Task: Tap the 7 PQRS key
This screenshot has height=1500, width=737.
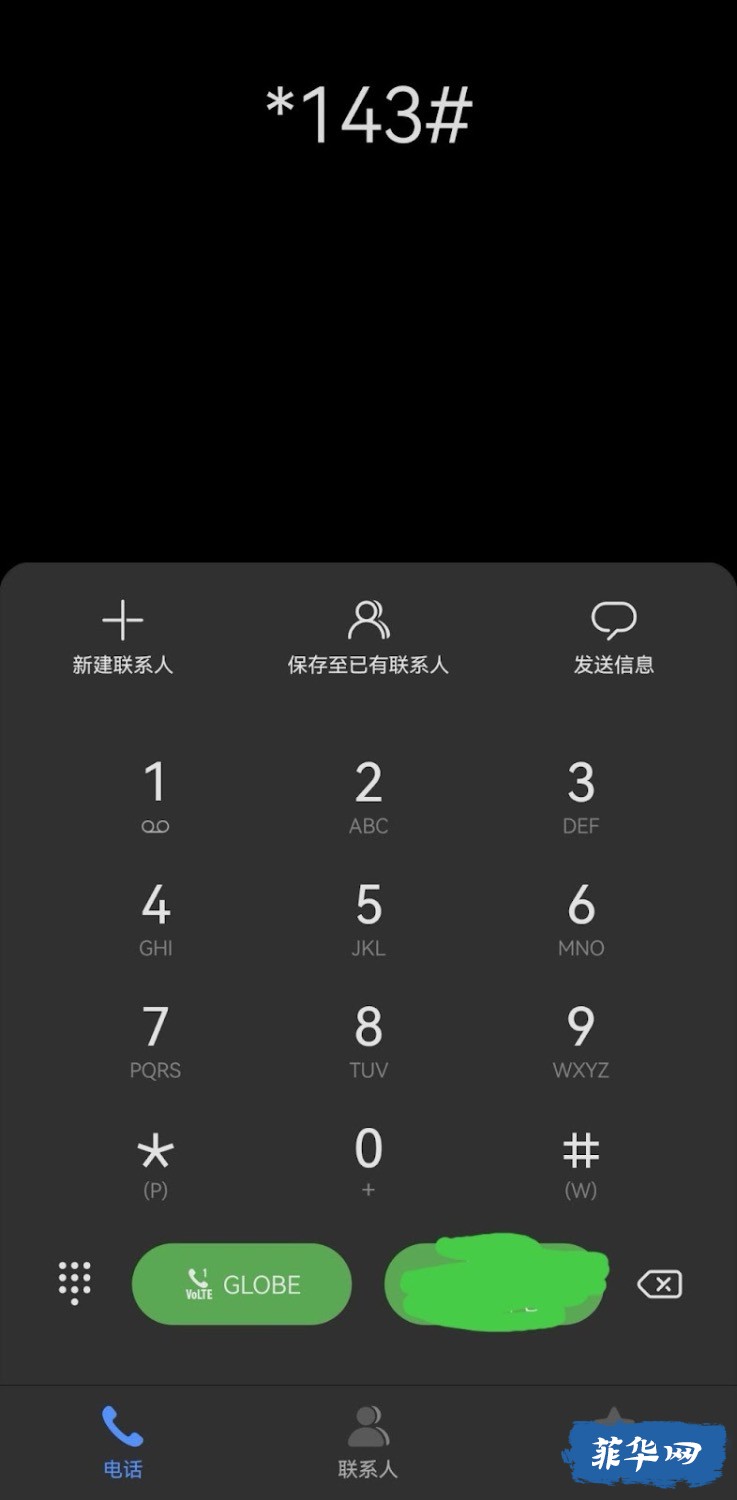Action: pos(155,1041)
